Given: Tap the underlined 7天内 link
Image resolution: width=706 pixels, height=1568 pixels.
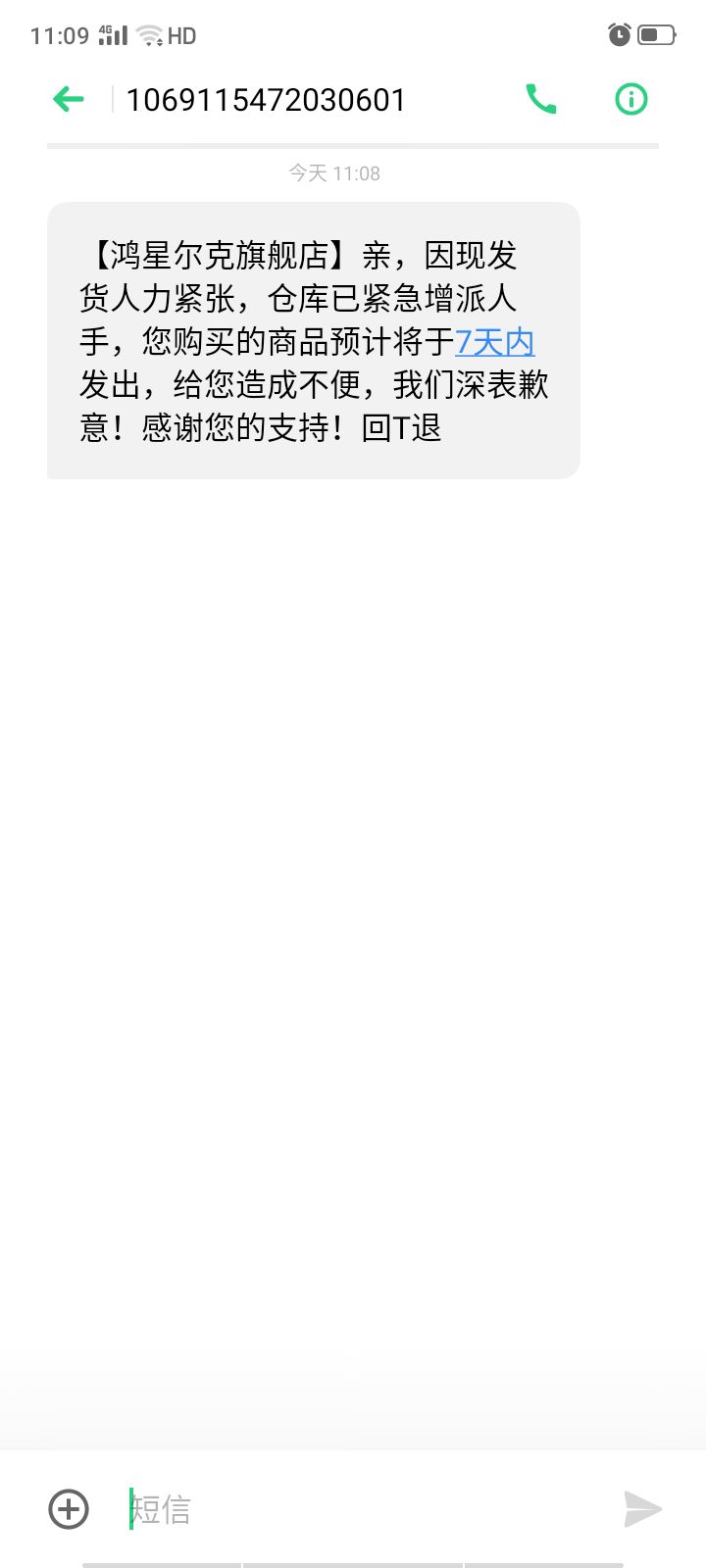Looking at the screenshot, I should click(x=495, y=342).
